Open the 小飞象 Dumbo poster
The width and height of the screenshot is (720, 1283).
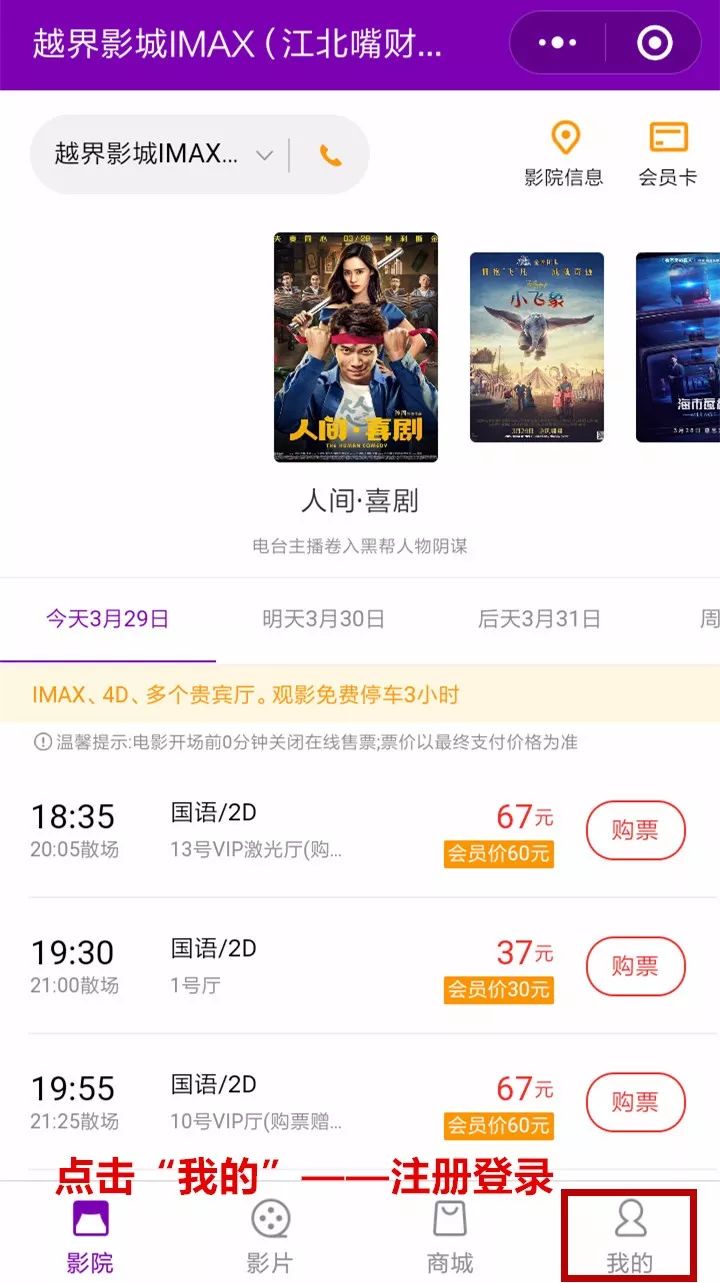point(537,345)
